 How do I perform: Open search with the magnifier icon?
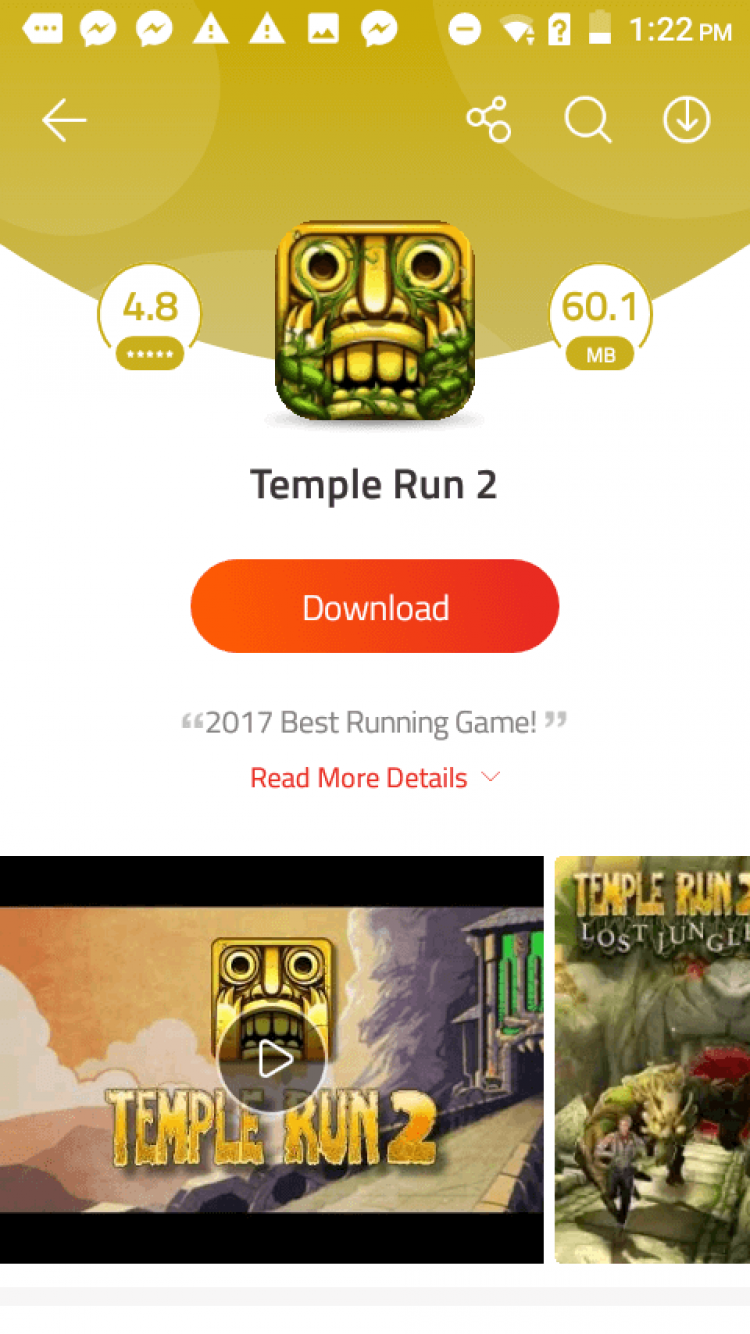pyautogui.click(x=587, y=121)
